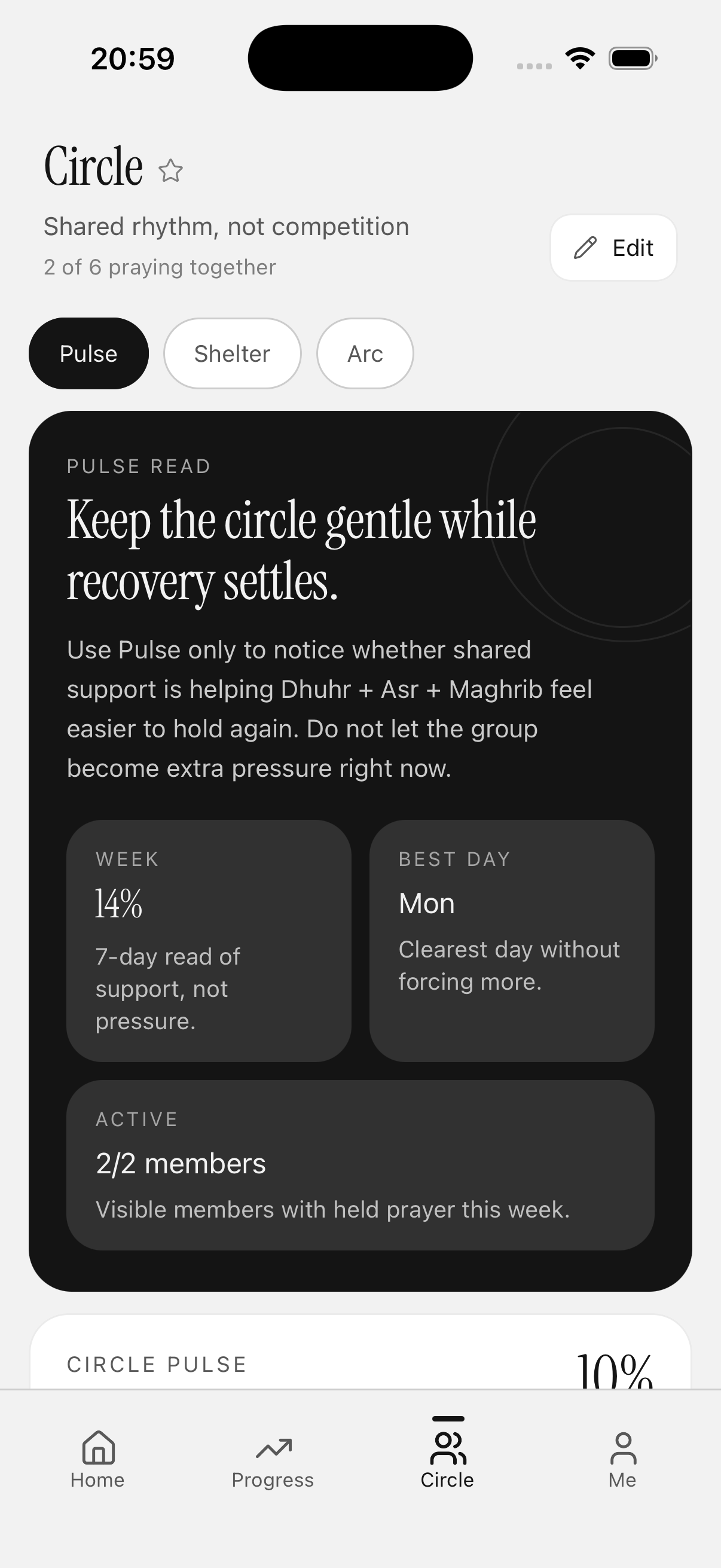Tap the star icon beside Circle title
Image resolution: width=721 pixels, height=1568 pixels.
pyautogui.click(x=170, y=170)
